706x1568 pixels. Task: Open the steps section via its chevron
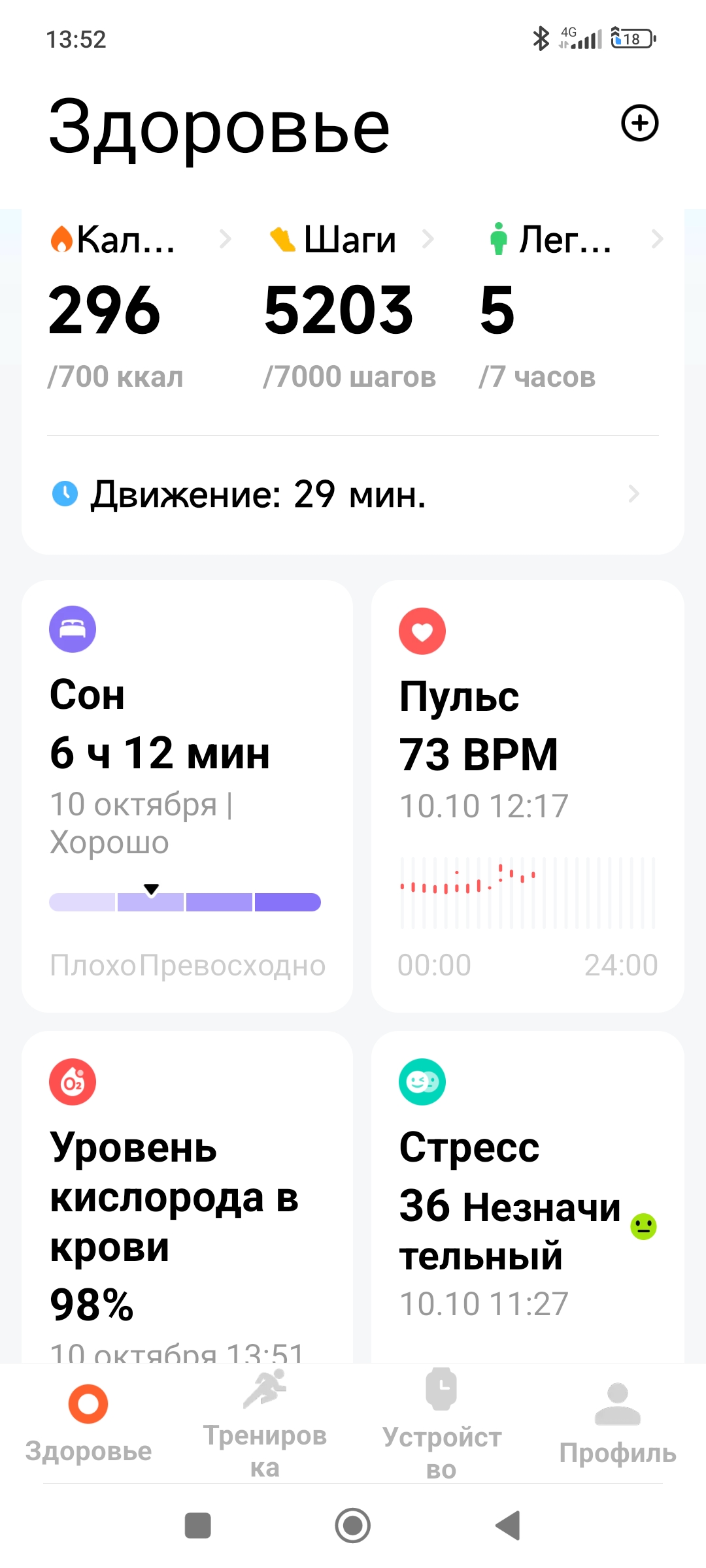pos(428,240)
